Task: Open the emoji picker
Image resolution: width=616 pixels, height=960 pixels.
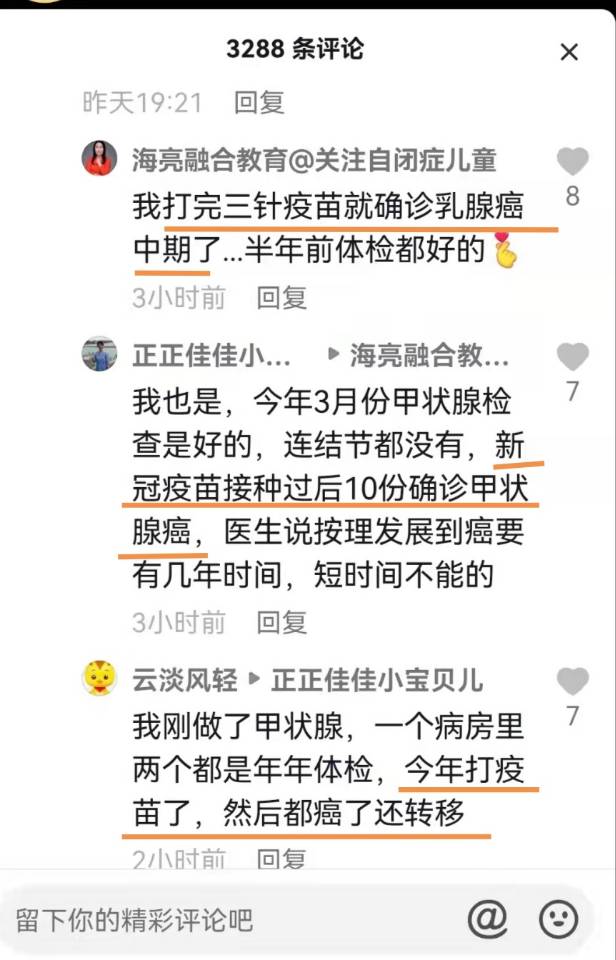Action: (558, 918)
